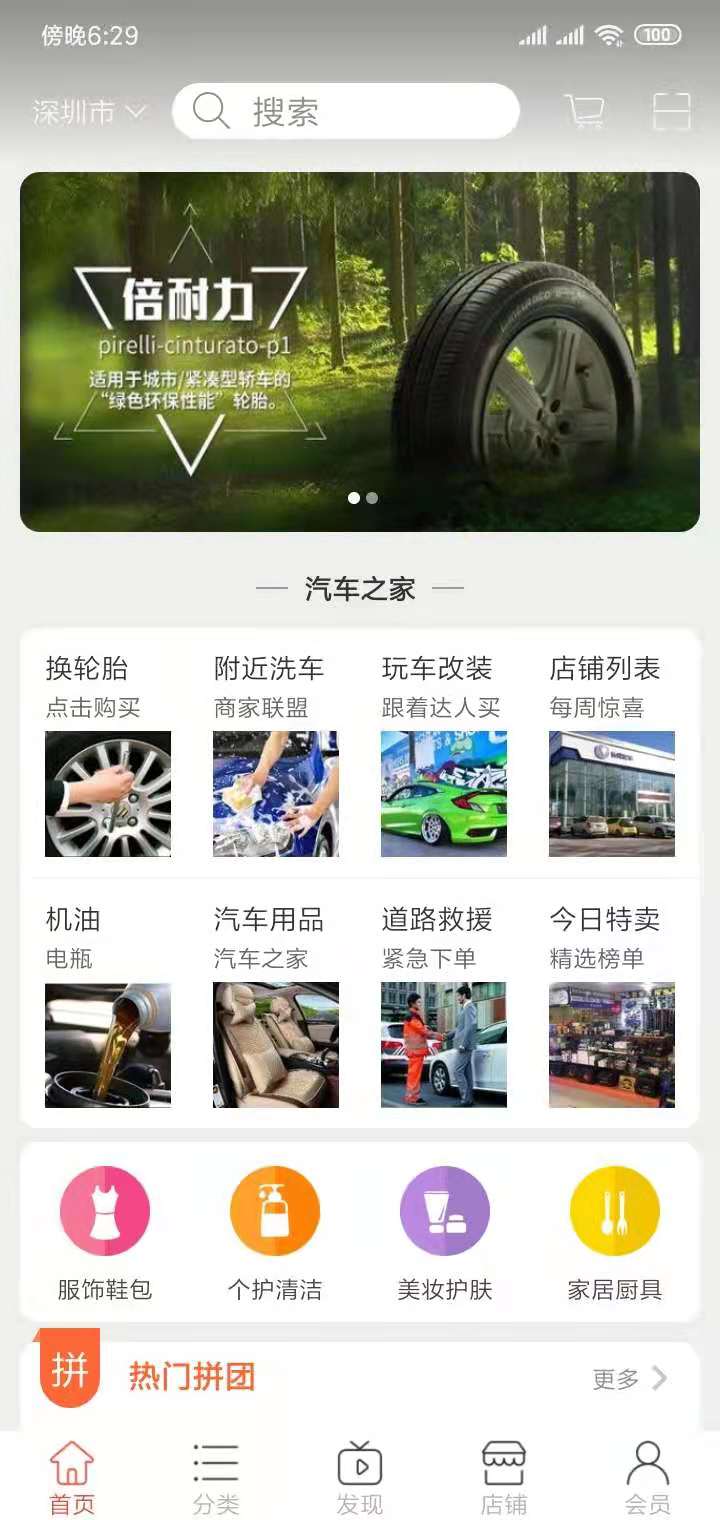The image size is (720, 1520).
Task: Open the shopping cart icon
Action: [586, 110]
